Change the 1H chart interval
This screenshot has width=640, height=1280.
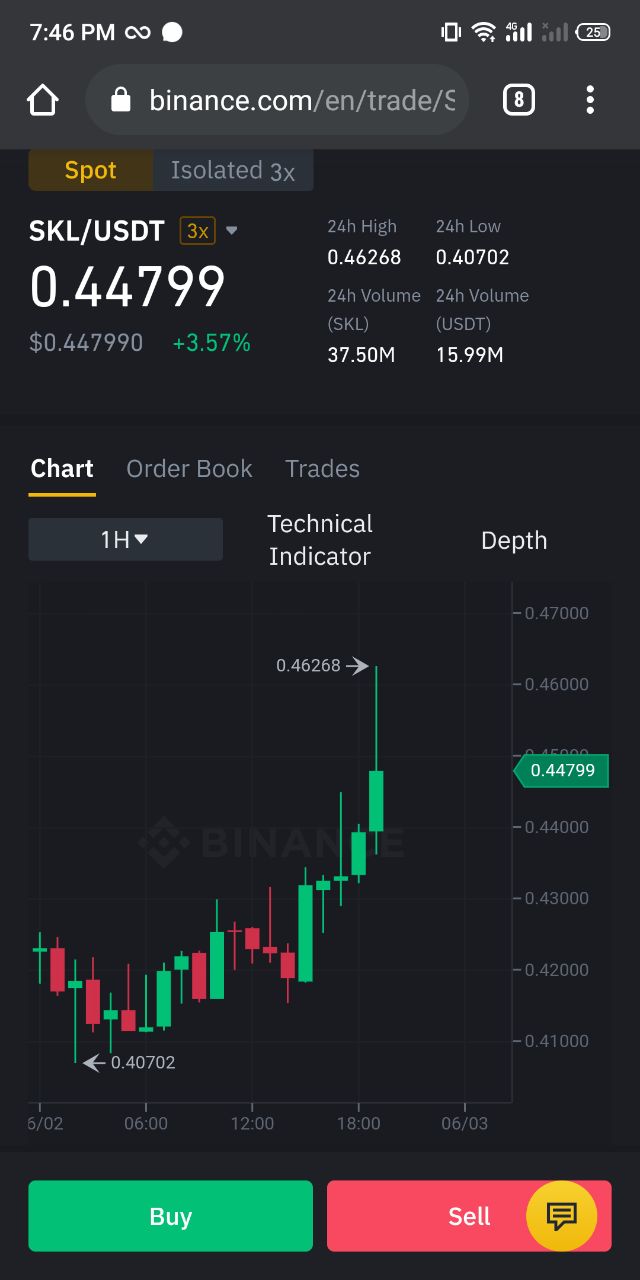(x=125, y=540)
